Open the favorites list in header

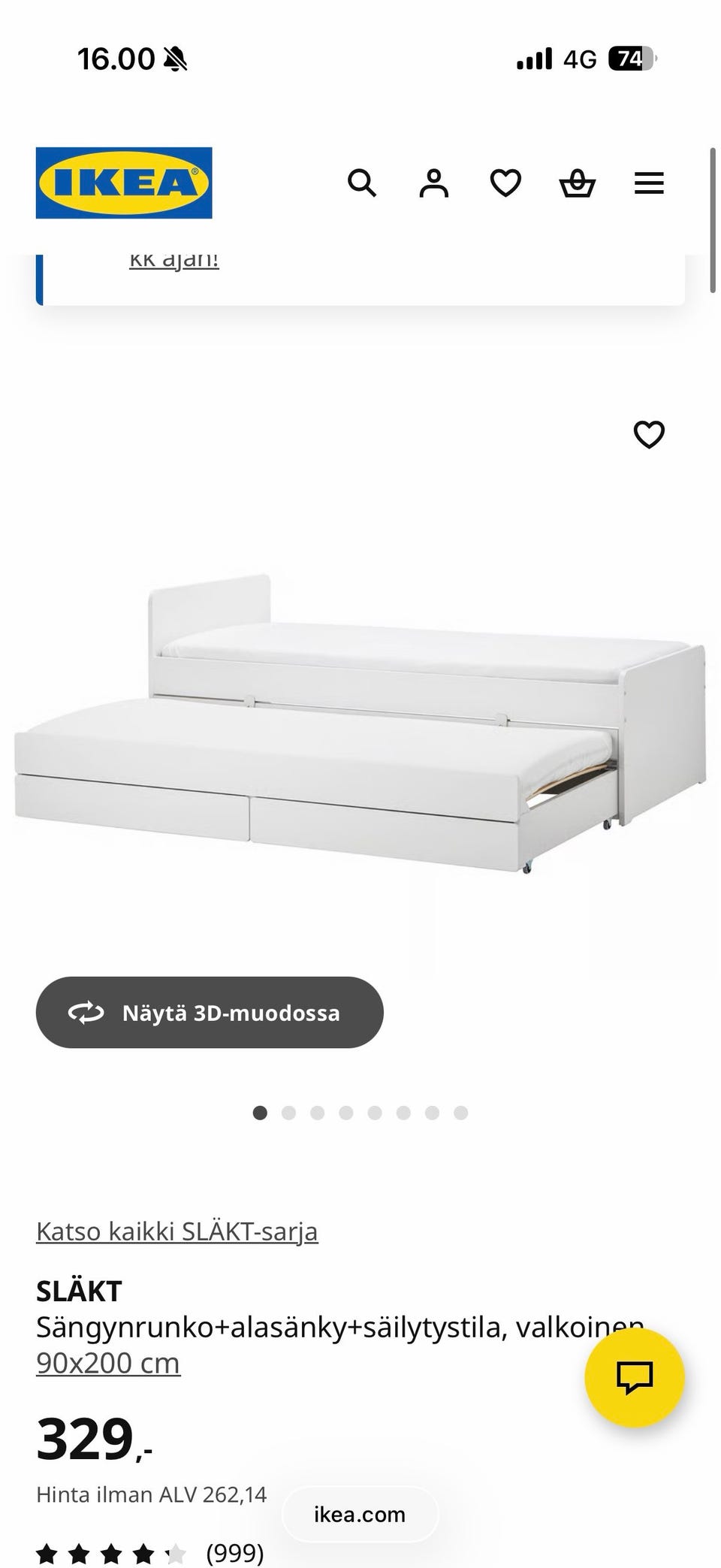click(x=505, y=183)
